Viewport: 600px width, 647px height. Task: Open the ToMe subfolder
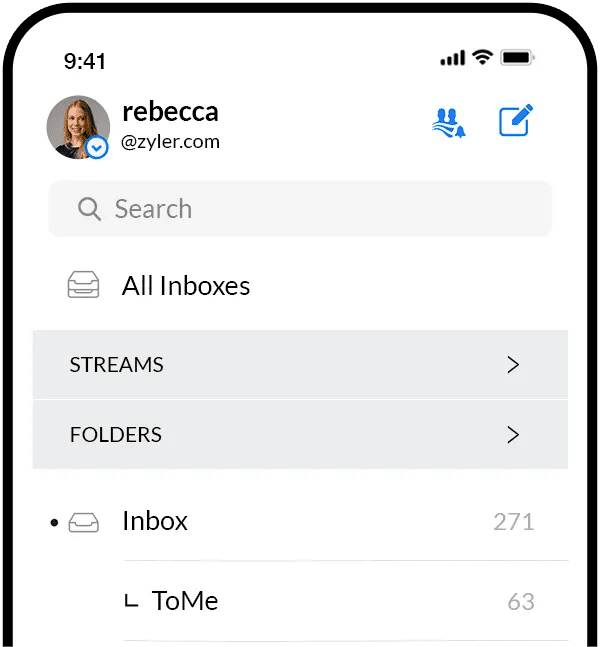(x=185, y=601)
